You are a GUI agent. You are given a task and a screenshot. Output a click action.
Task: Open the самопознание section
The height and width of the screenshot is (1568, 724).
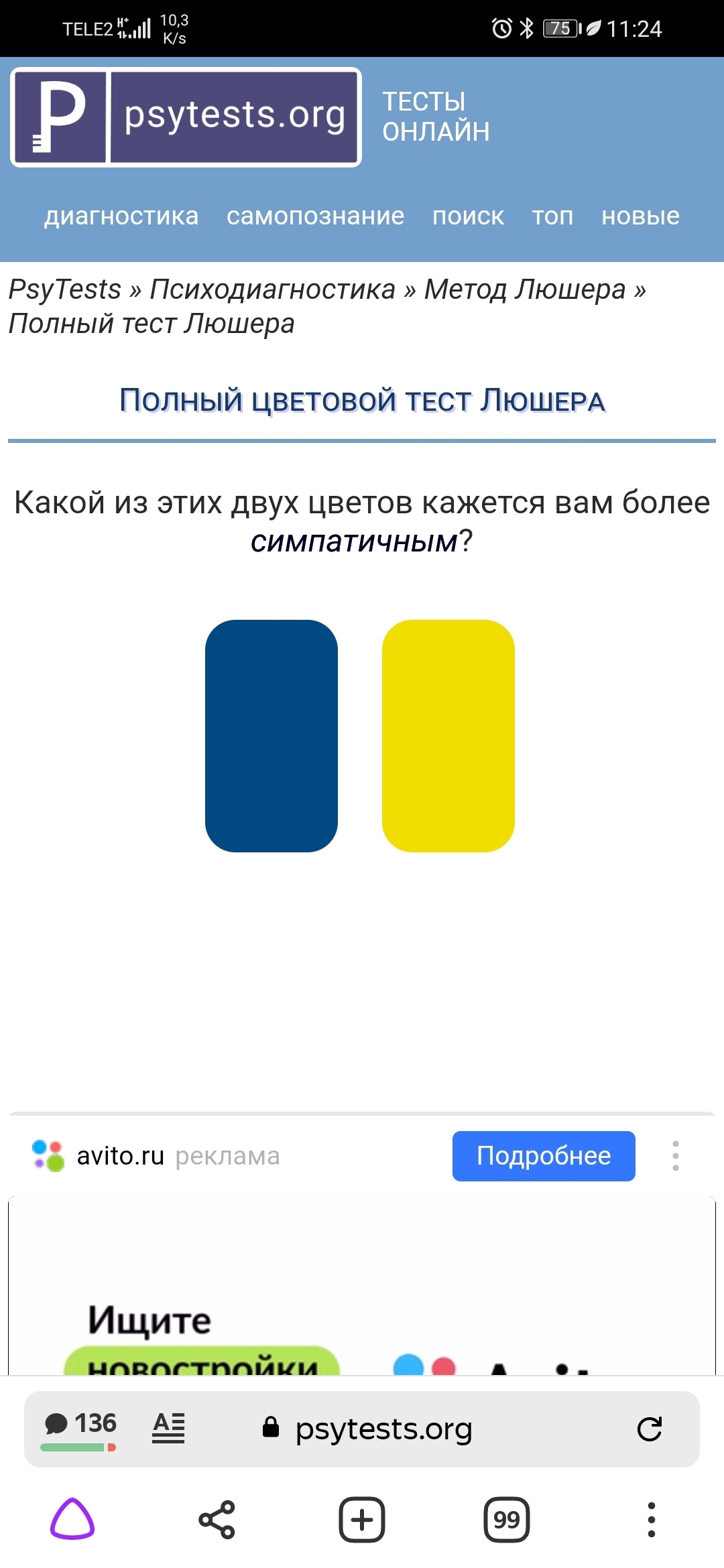[x=315, y=216]
